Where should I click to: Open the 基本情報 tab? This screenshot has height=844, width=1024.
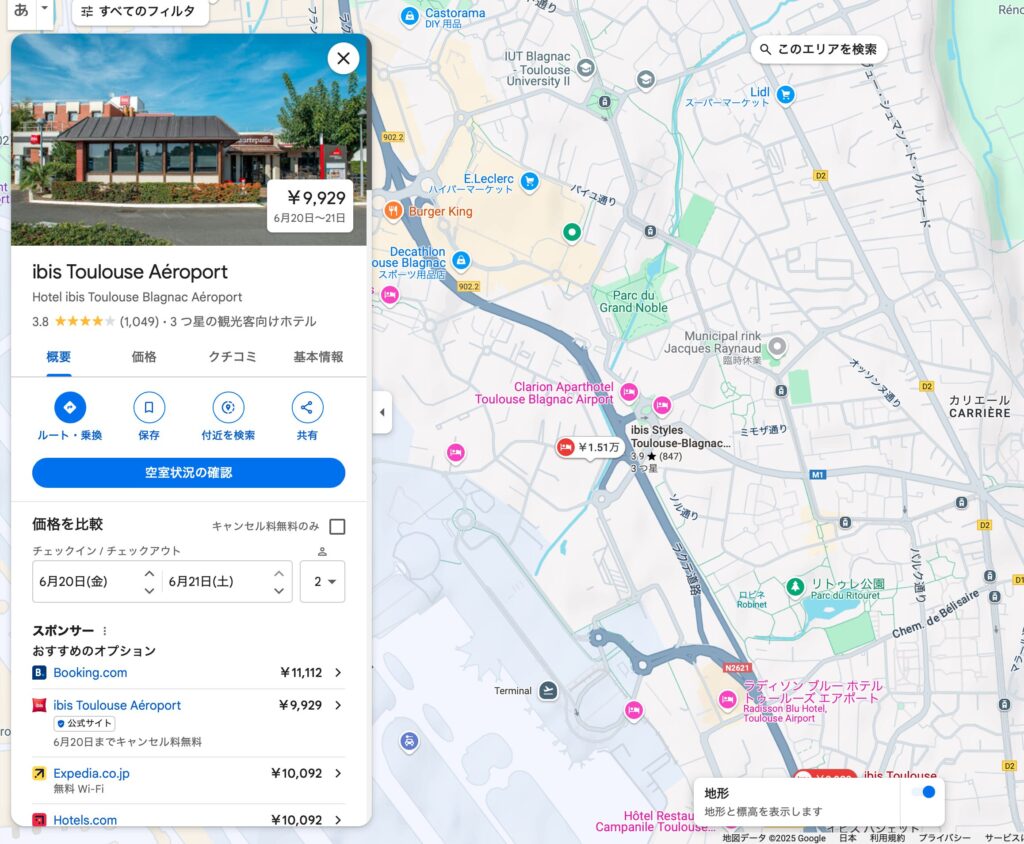(x=318, y=357)
